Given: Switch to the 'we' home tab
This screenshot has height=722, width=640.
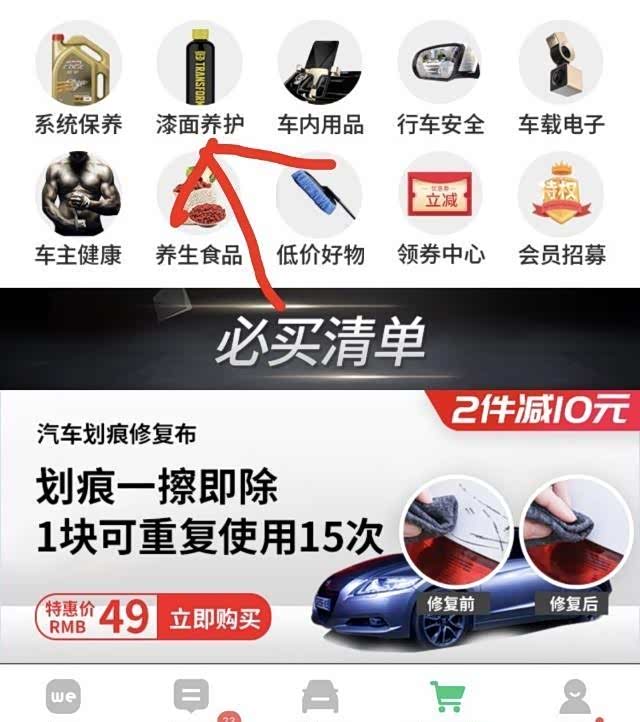Looking at the screenshot, I should (64, 697).
